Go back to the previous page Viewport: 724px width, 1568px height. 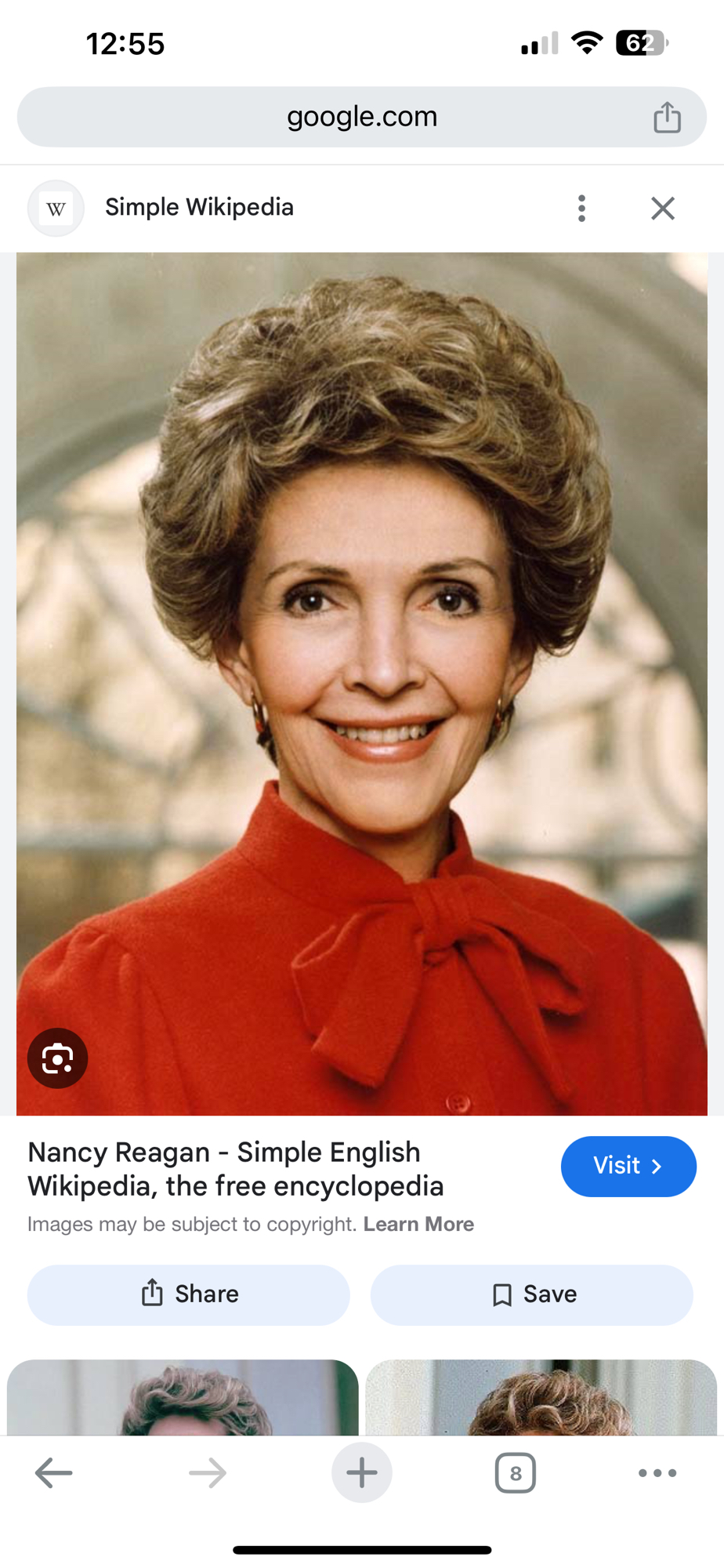tap(54, 1473)
